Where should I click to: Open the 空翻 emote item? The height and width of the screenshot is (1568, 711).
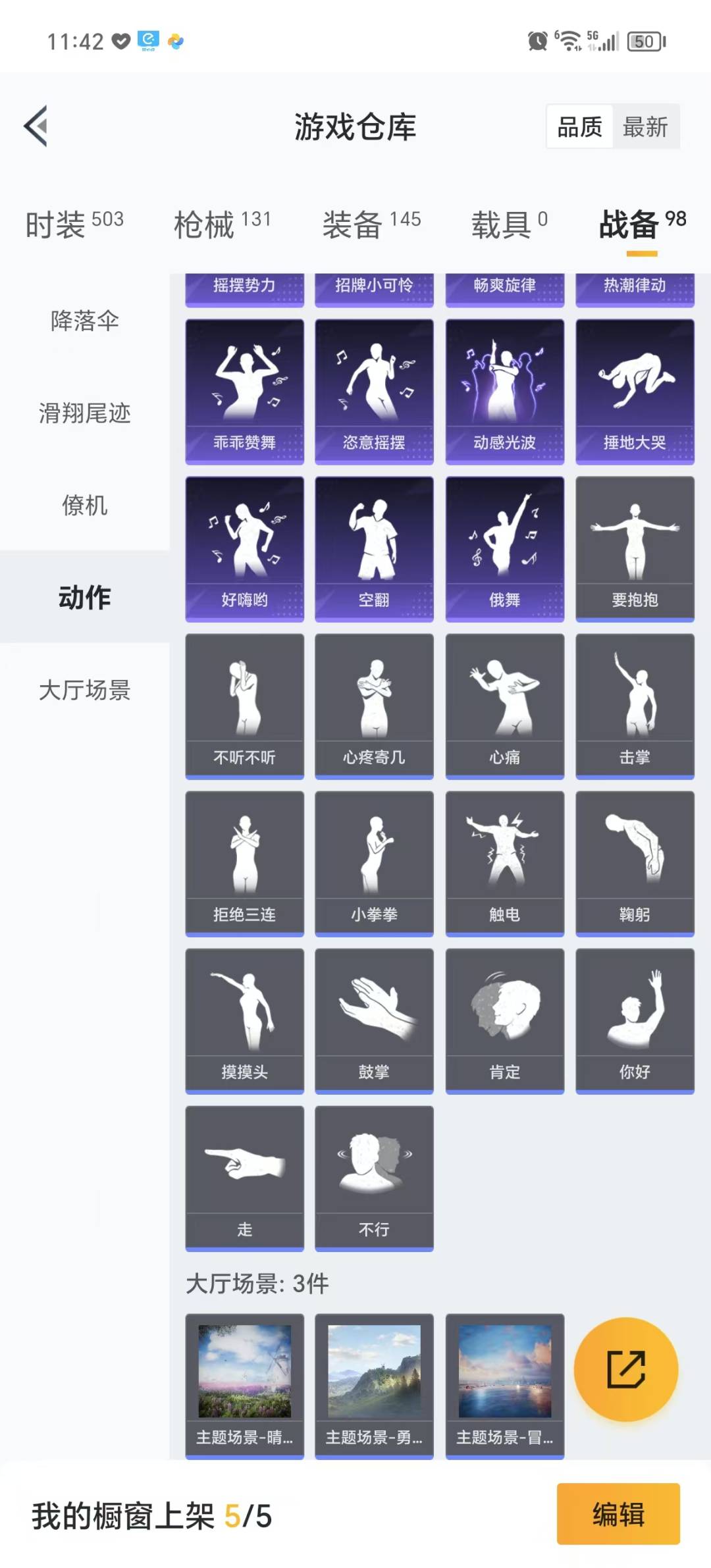pos(374,548)
